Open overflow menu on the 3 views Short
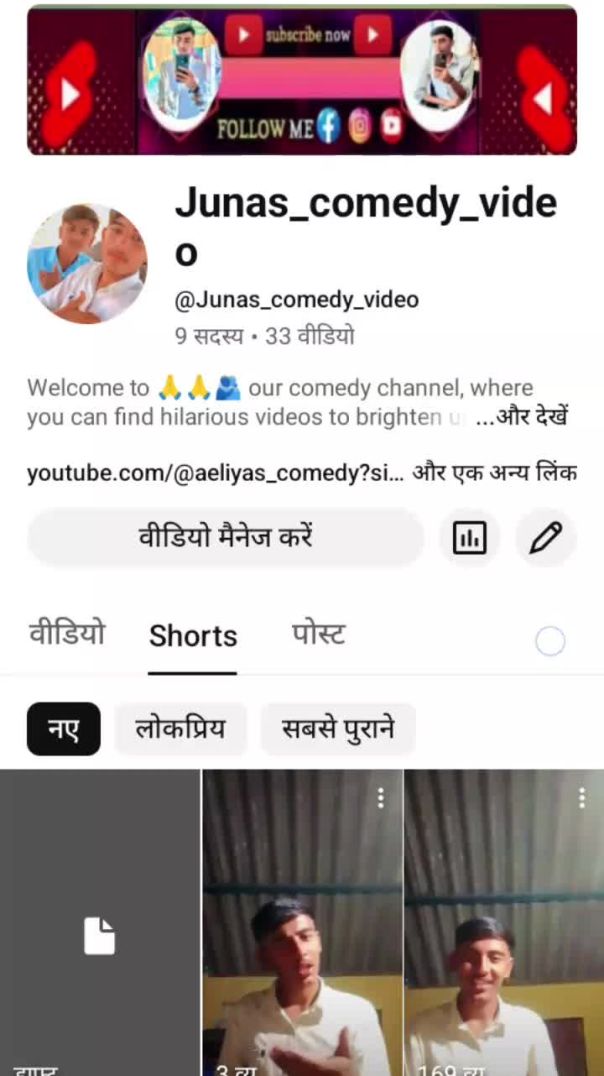Image resolution: width=604 pixels, height=1076 pixels. [381, 797]
